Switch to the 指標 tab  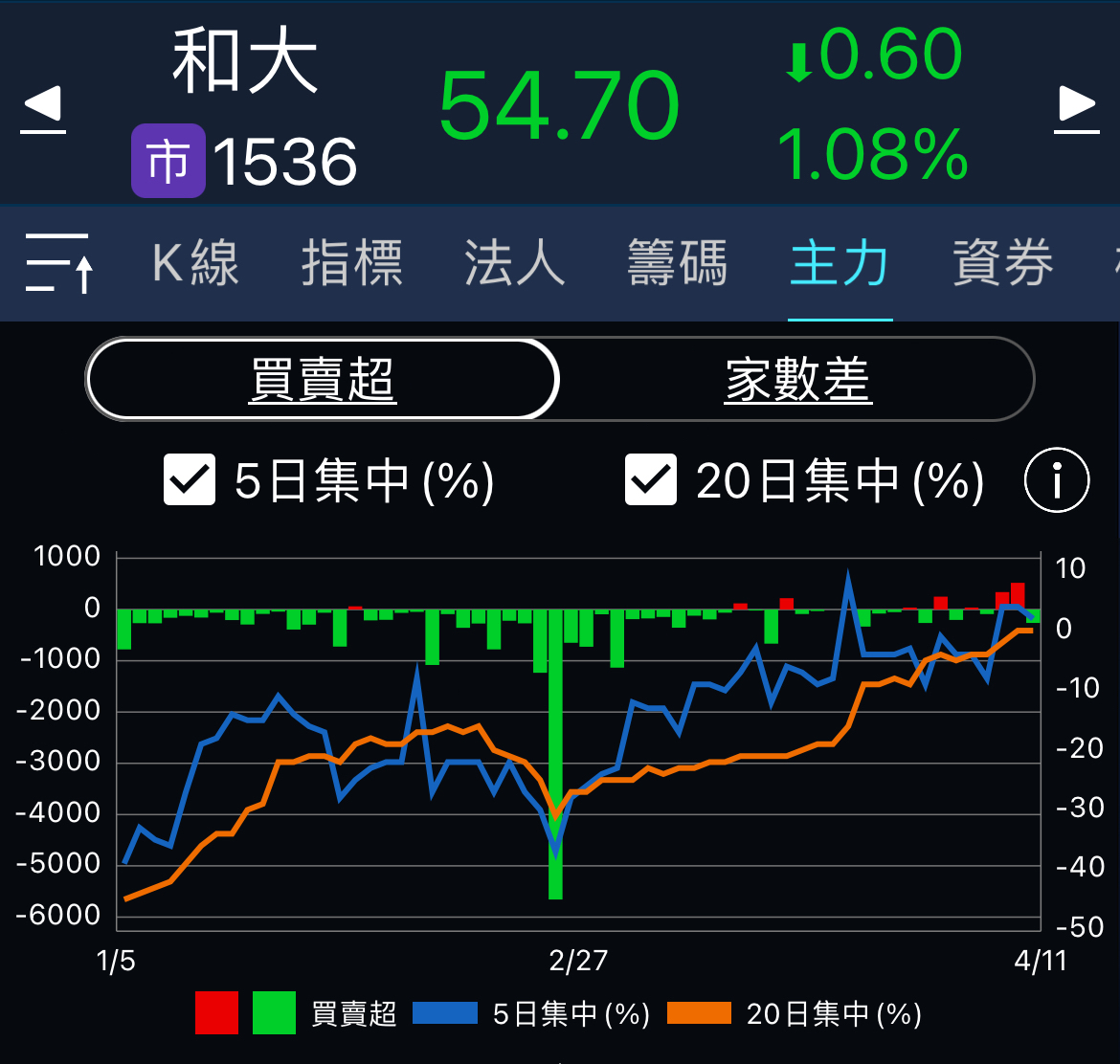coord(352,263)
